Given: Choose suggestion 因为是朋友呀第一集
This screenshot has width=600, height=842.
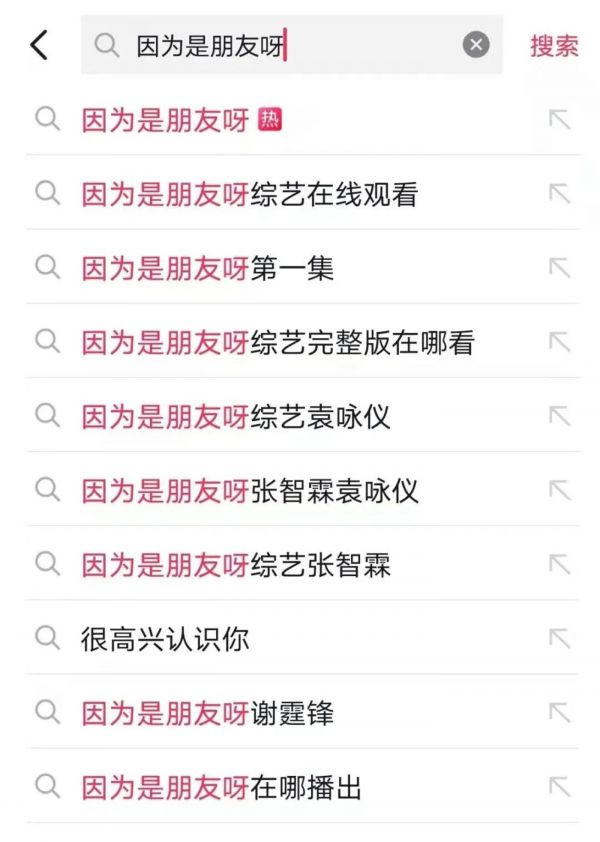Looking at the screenshot, I should [x=207, y=268].
